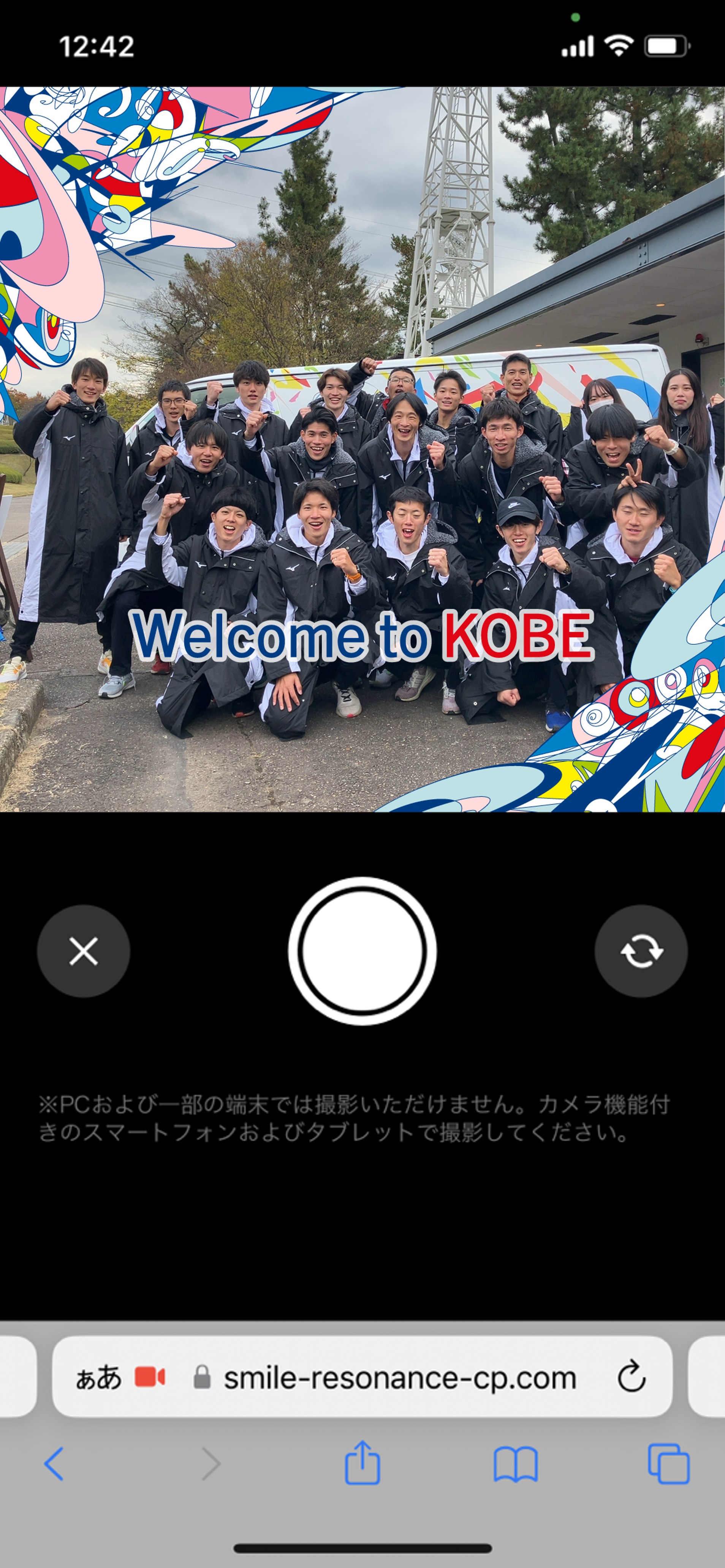Image resolution: width=725 pixels, height=1568 pixels.
Task: Flip the camera with the rotate icon
Action: coord(641,951)
